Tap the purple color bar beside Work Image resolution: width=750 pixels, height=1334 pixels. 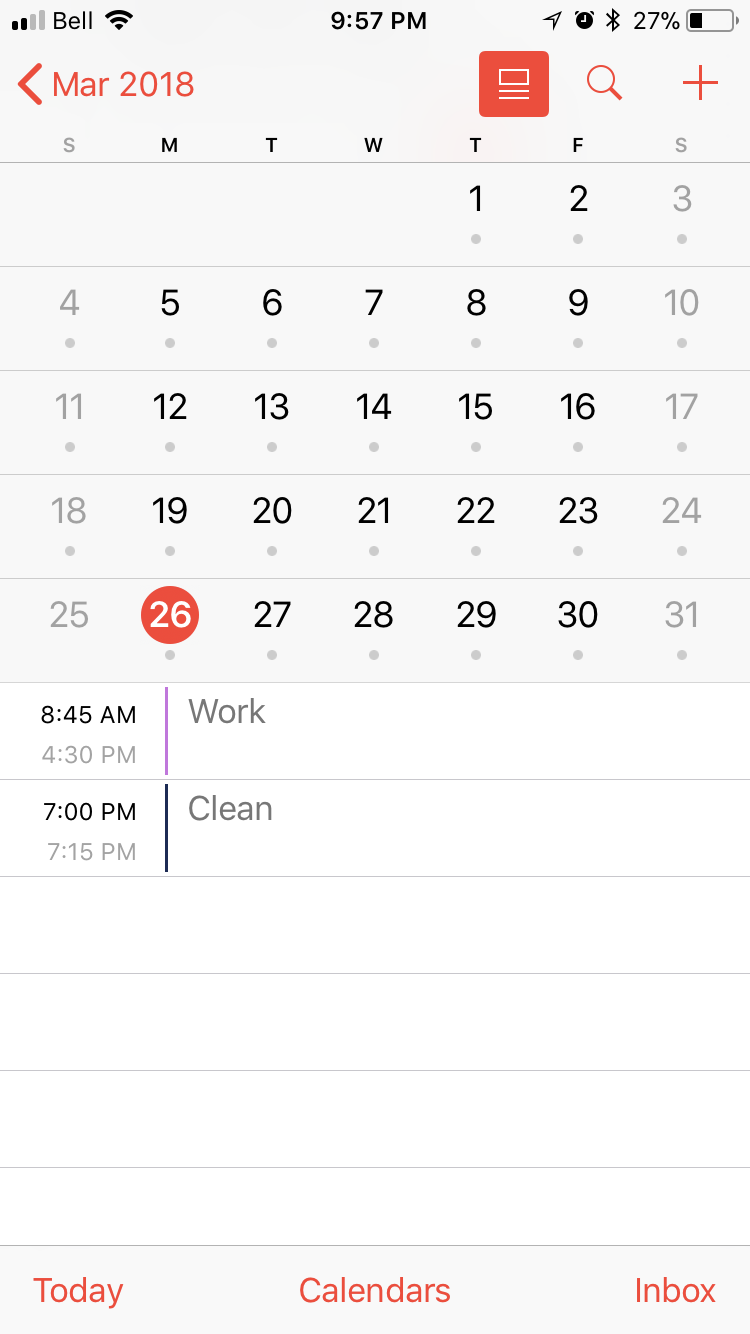click(x=167, y=731)
